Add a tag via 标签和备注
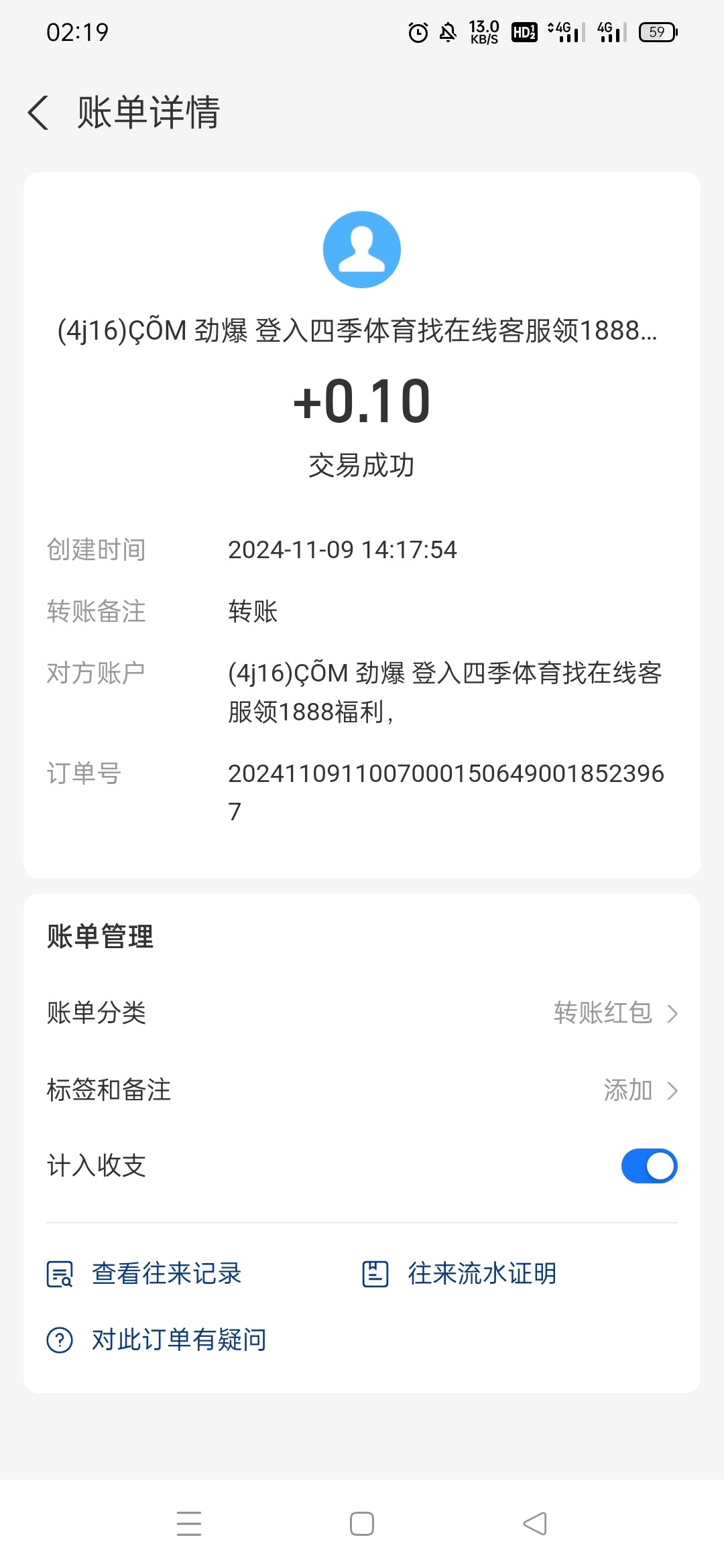The height and width of the screenshot is (1568, 724). coord(362,1090)
